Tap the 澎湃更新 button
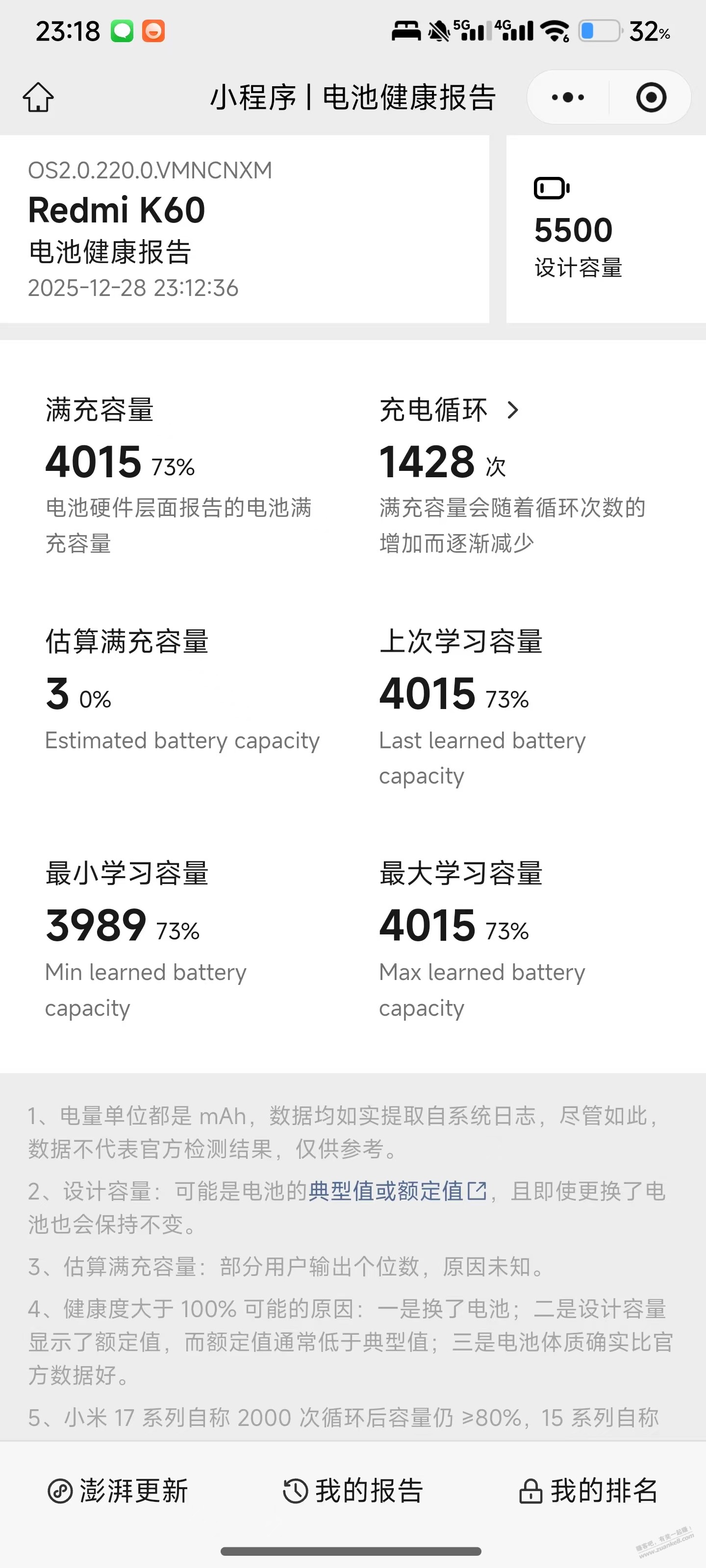The width and height of the screenshot is (706, 1568). (118, 1491)
